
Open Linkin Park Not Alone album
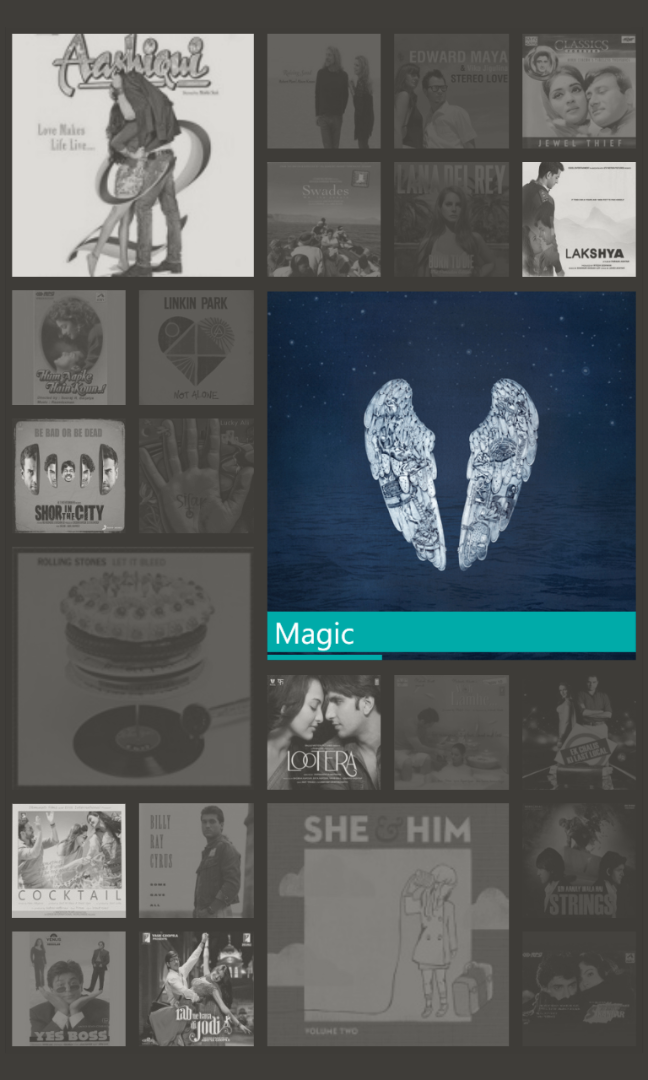coord(196,347)
